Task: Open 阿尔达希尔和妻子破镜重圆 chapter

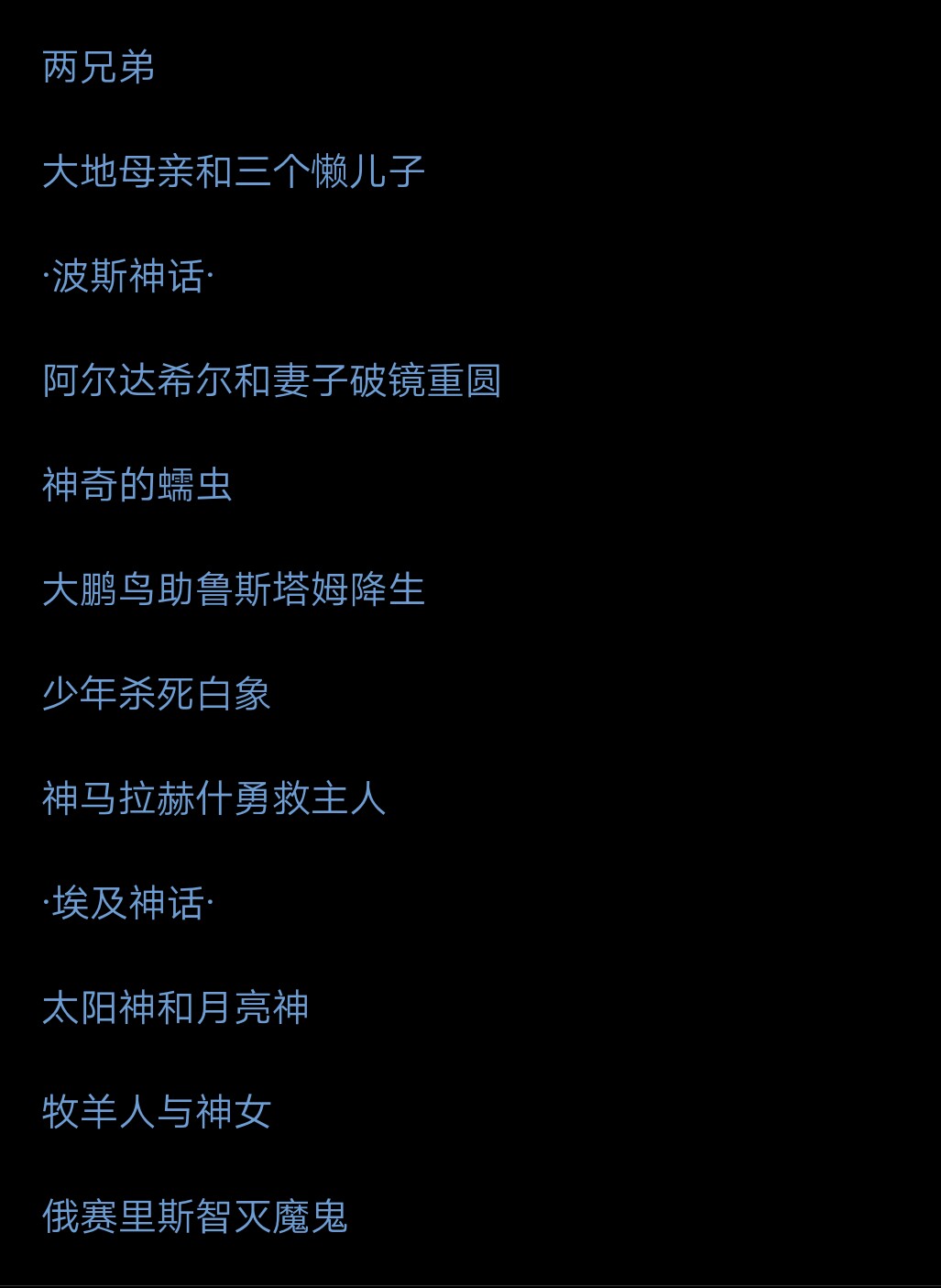Action: tap(272, 380)
